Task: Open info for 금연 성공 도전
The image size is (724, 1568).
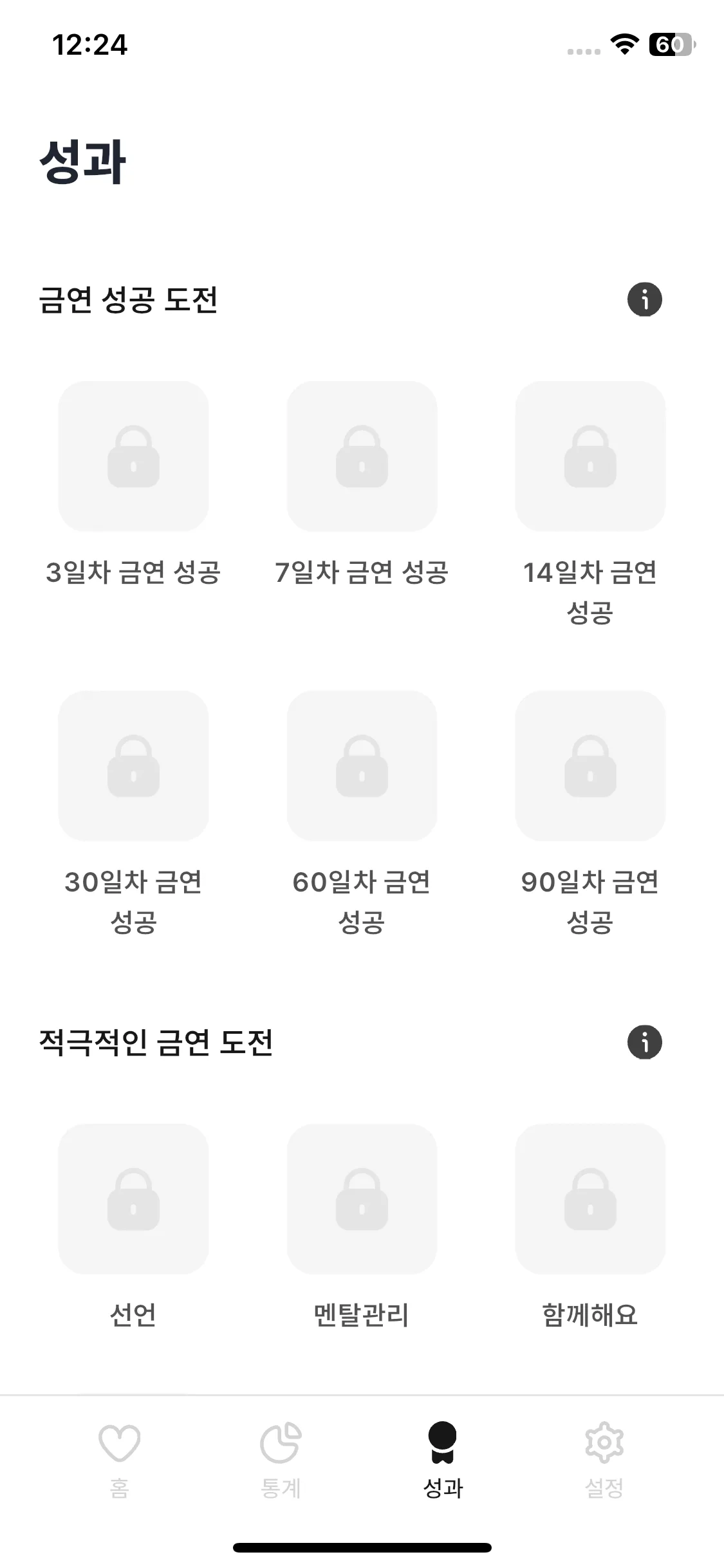Action: coord(644,299)
